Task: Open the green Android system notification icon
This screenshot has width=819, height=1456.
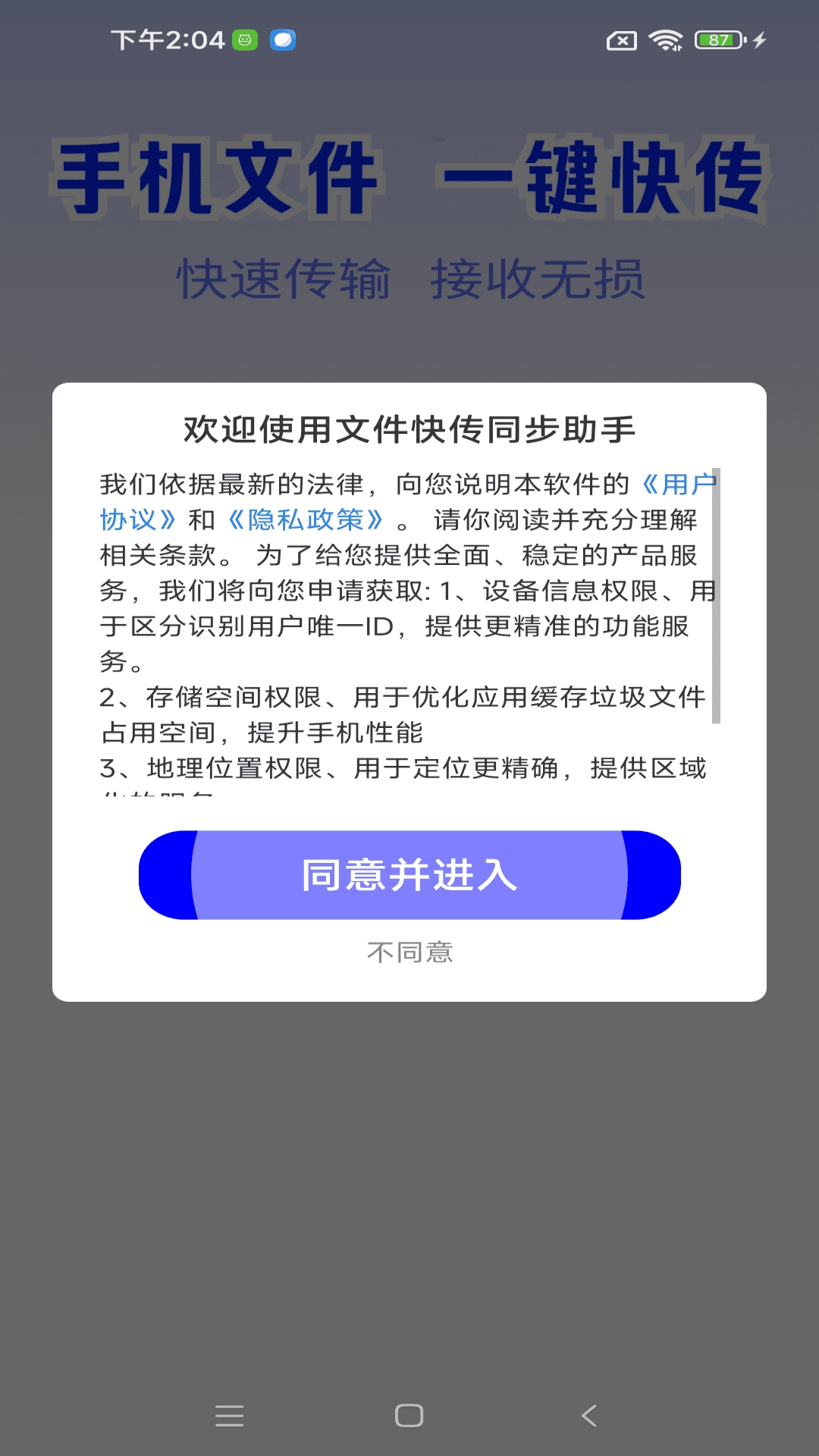Action: tap(244, 40)
